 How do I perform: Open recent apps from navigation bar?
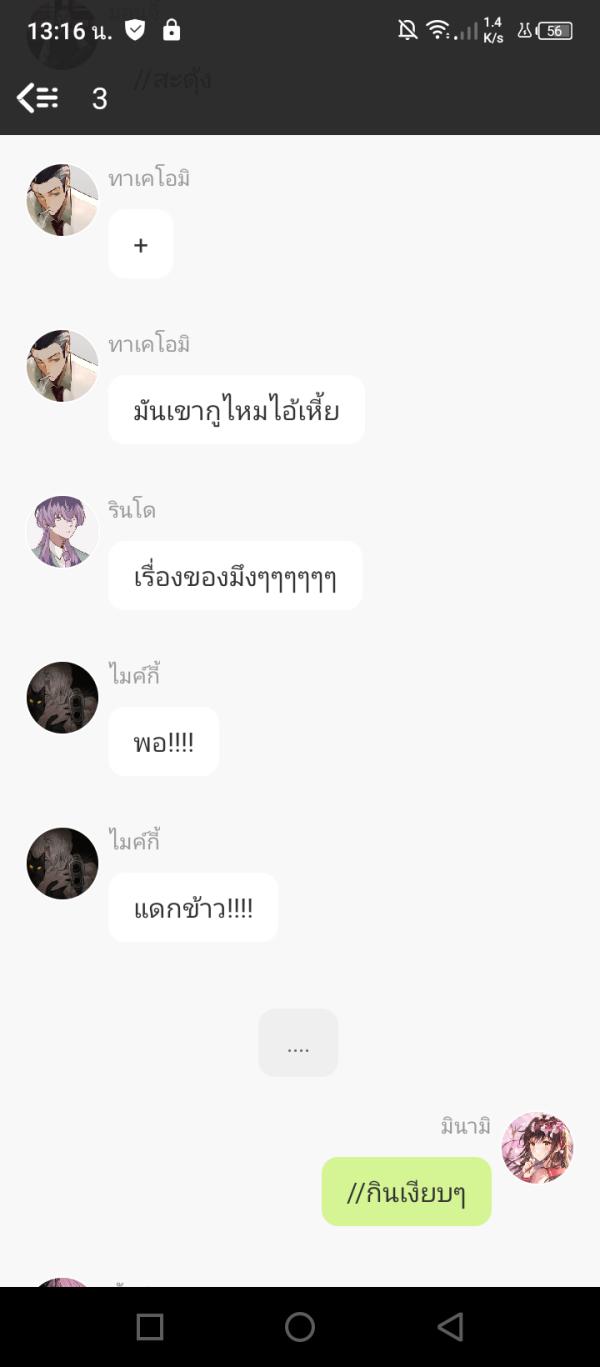tap(150, 1327)
